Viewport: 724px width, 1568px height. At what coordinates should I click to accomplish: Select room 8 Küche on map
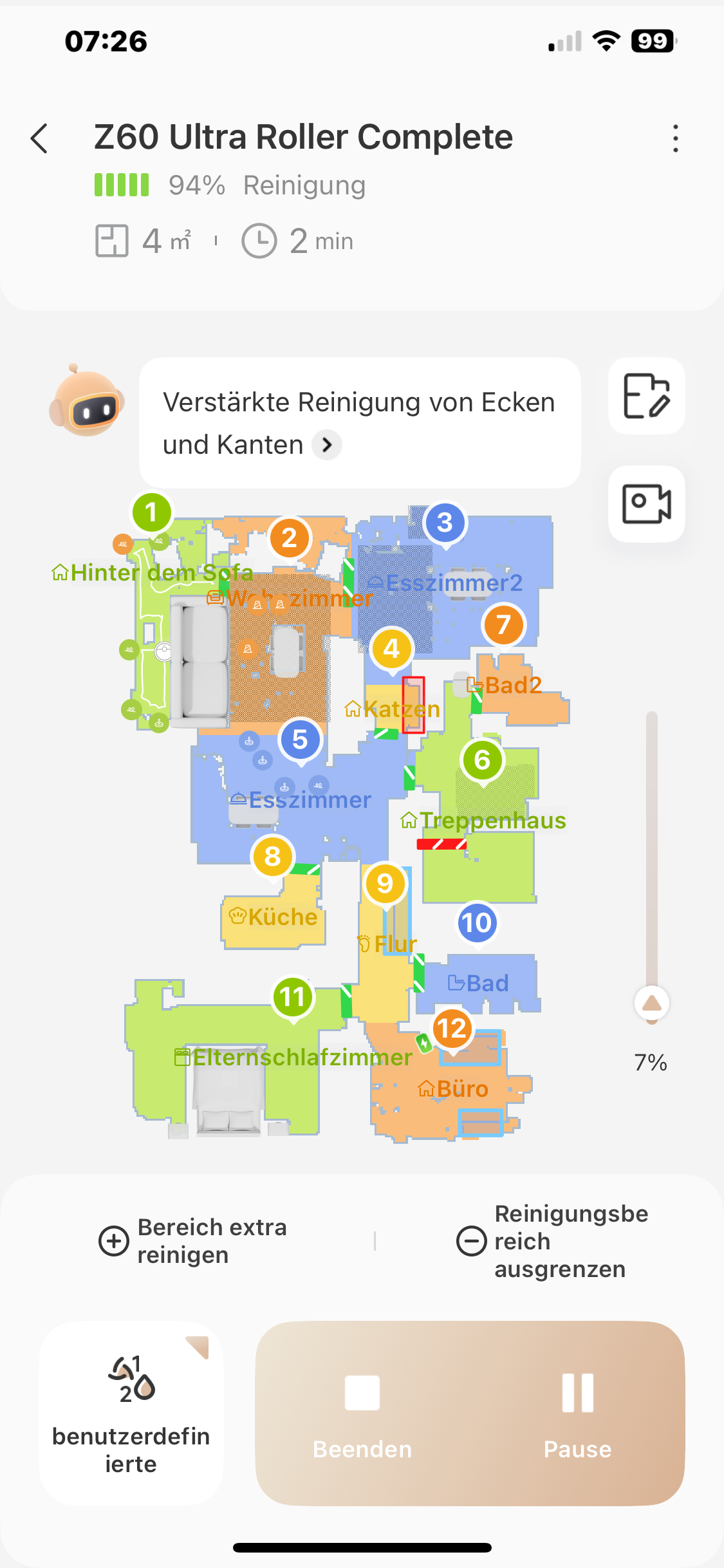(273, 857)
